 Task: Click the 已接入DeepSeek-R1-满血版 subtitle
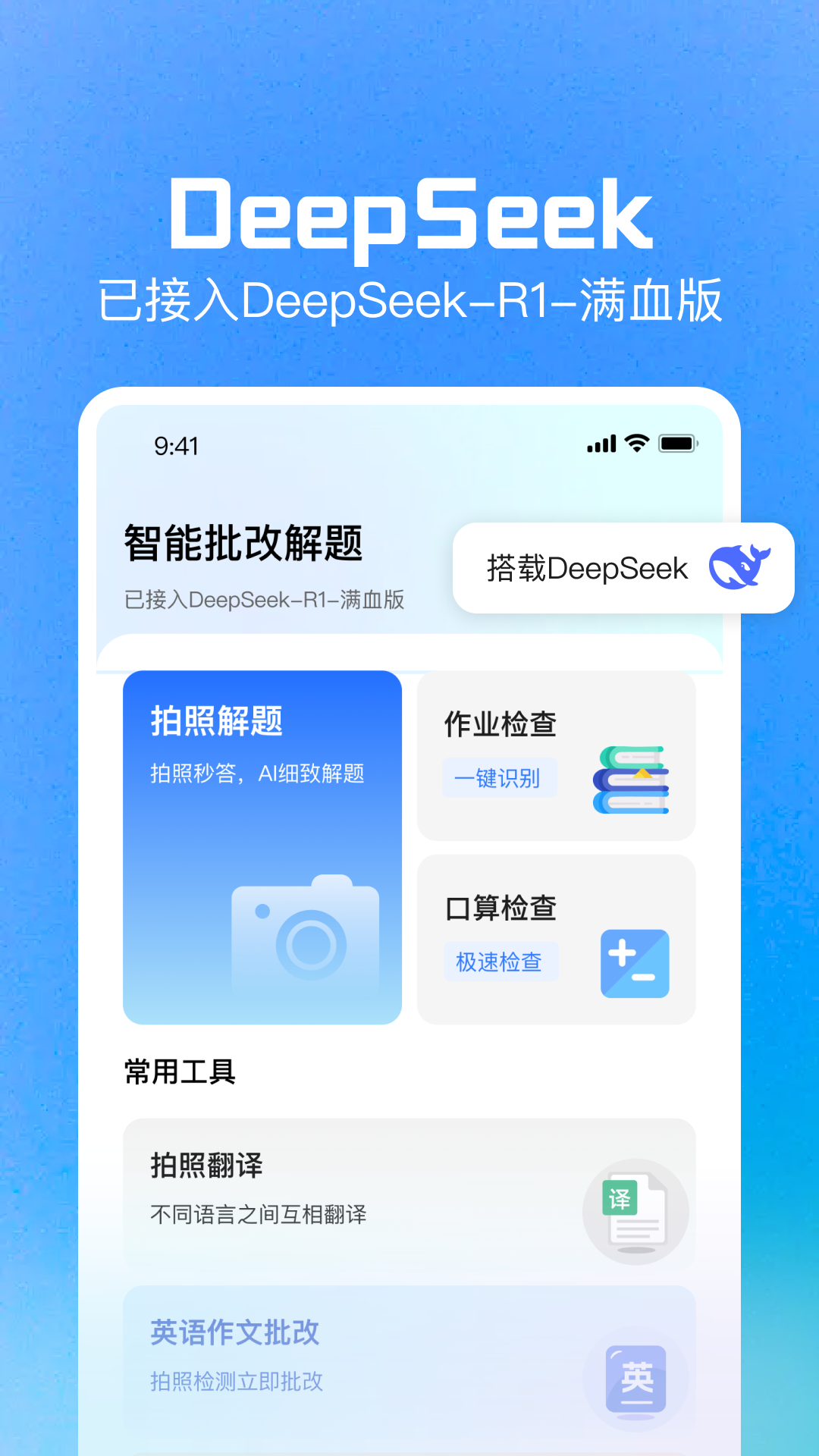264,599
